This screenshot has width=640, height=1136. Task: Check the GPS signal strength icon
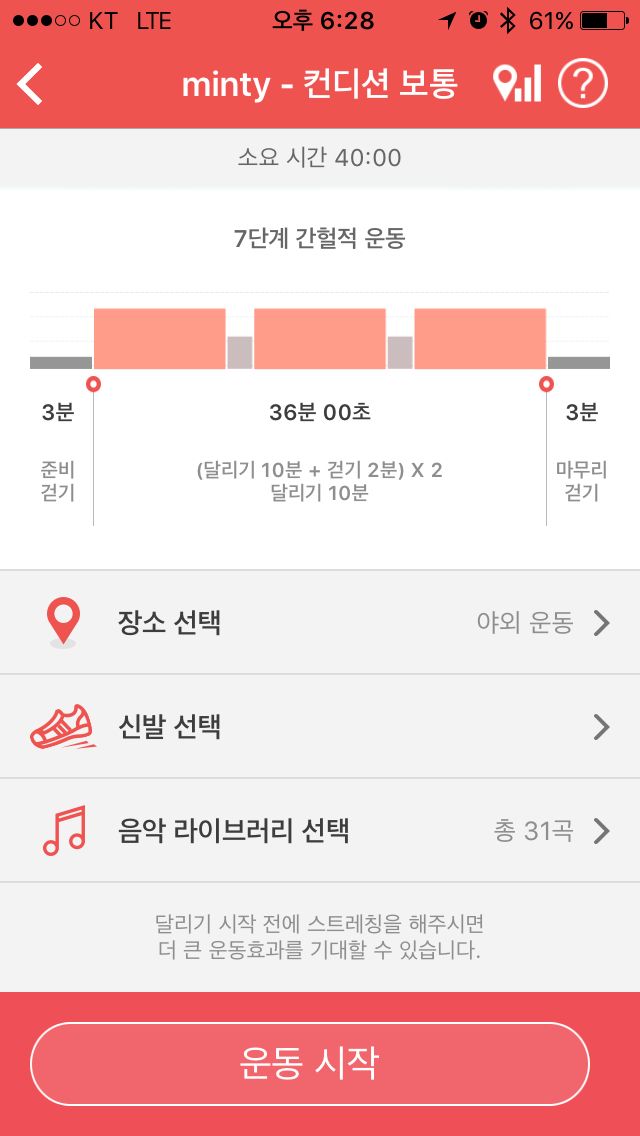point(517,85)
